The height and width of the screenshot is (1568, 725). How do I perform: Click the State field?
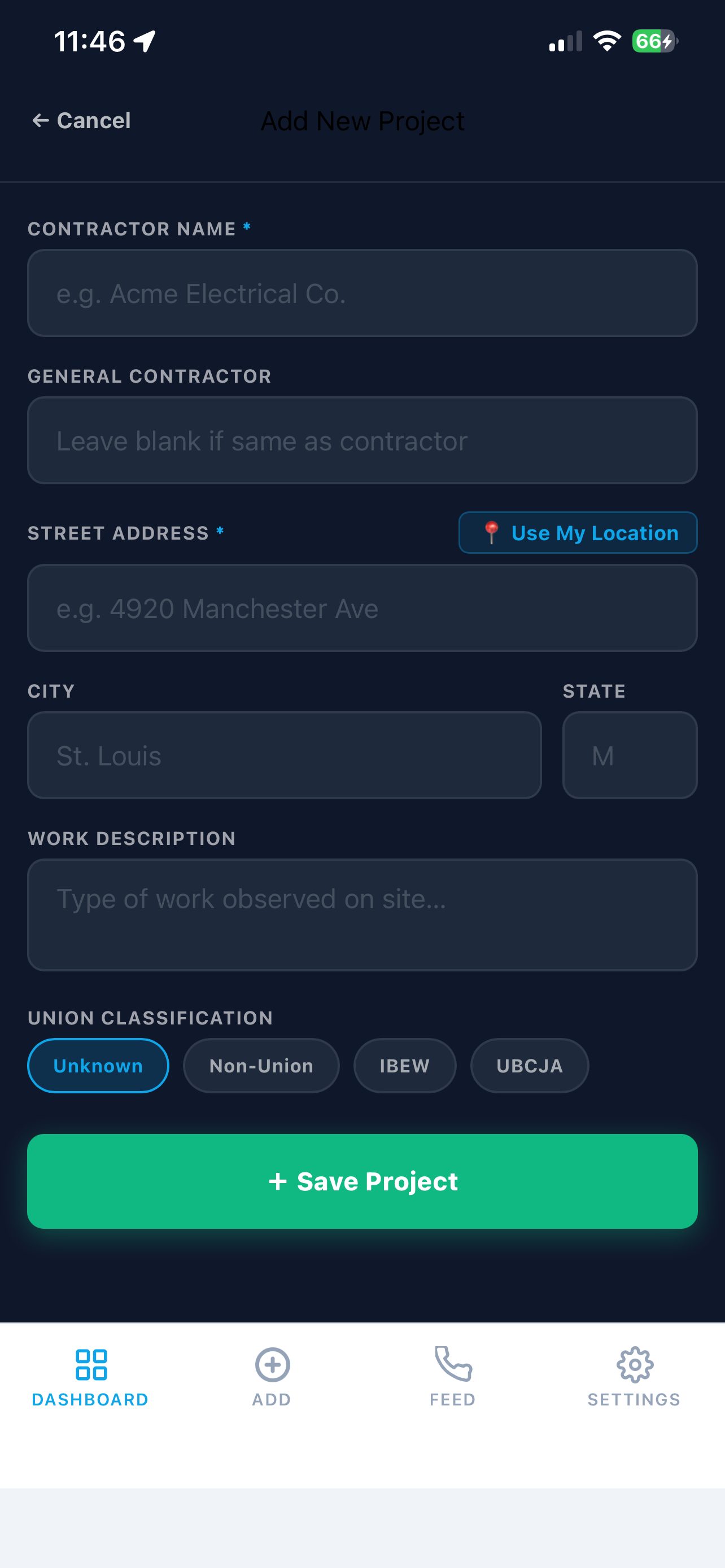click(x=630, y=755)
